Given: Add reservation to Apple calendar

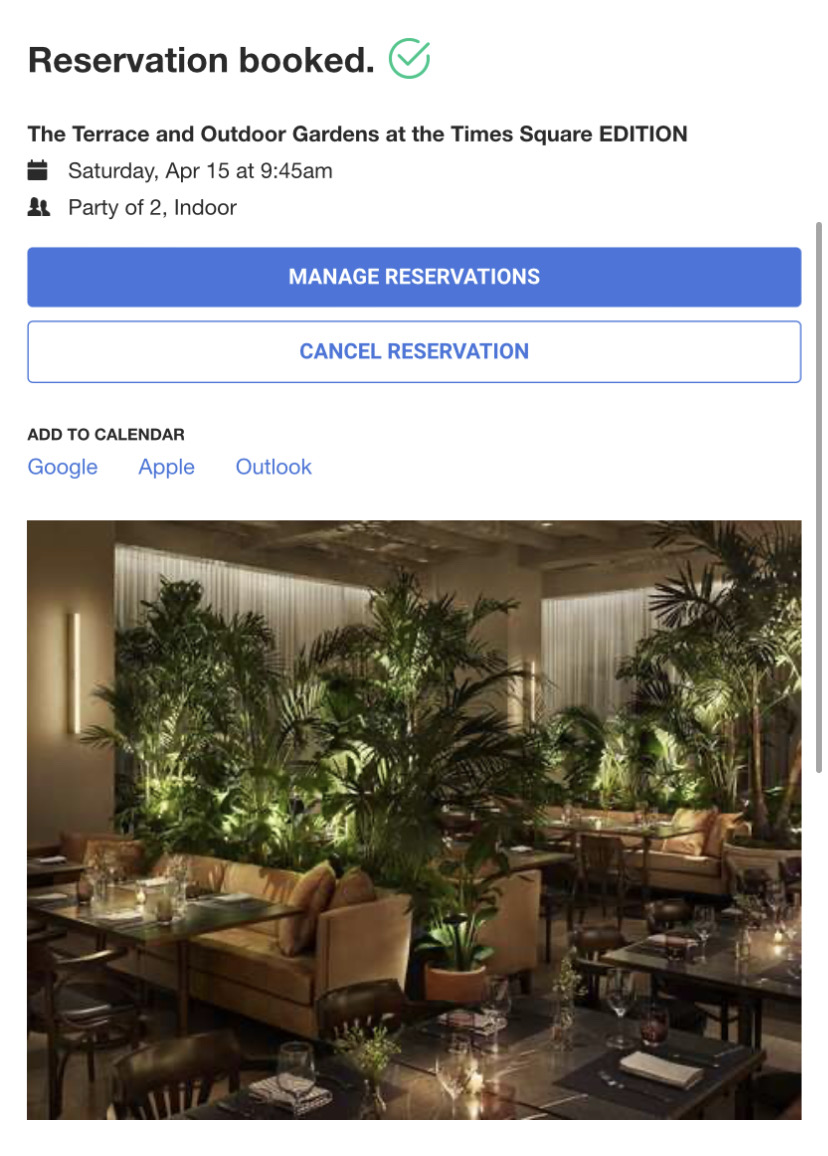Looking at the screenshot, I should pos(166,467).
